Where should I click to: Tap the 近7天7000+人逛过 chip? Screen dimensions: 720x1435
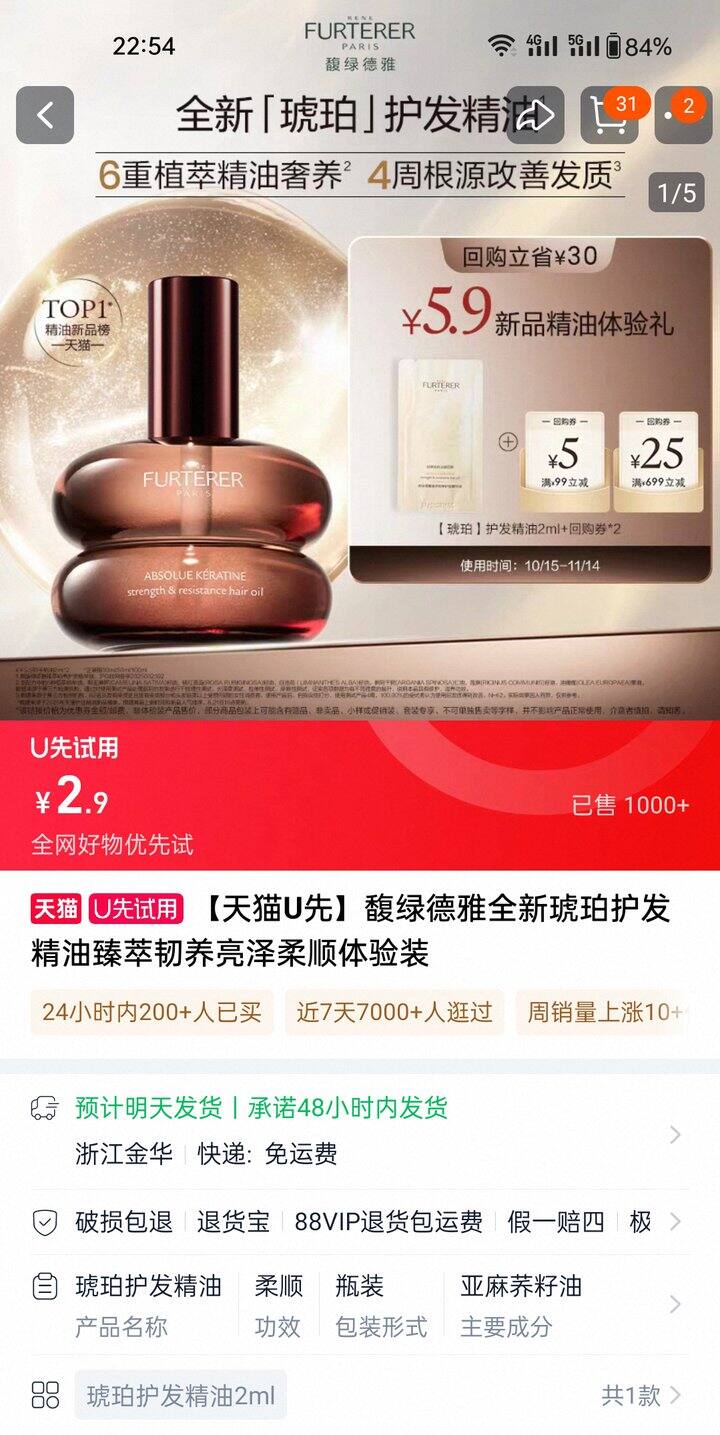coord(394,1012)
